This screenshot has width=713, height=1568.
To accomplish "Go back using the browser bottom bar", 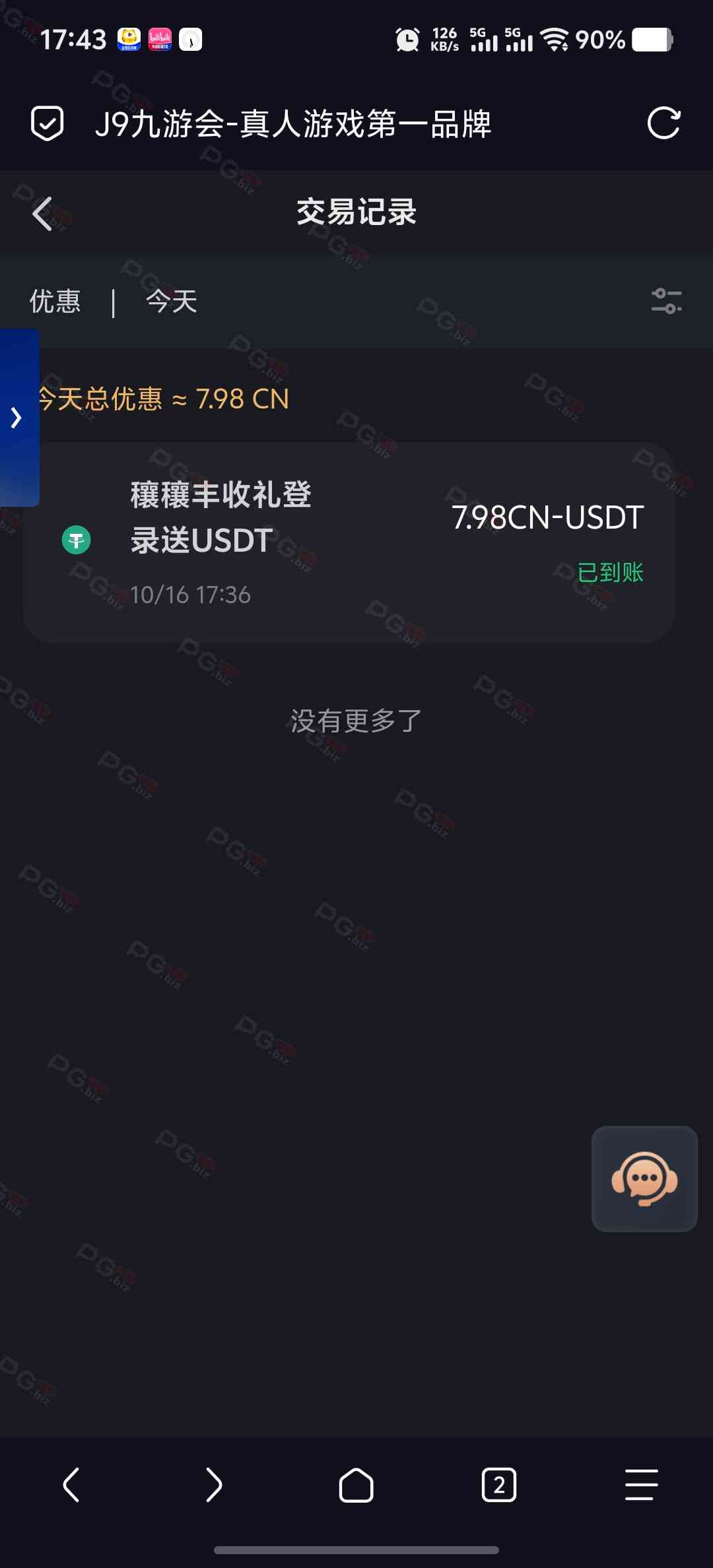I will point(71,1485).
